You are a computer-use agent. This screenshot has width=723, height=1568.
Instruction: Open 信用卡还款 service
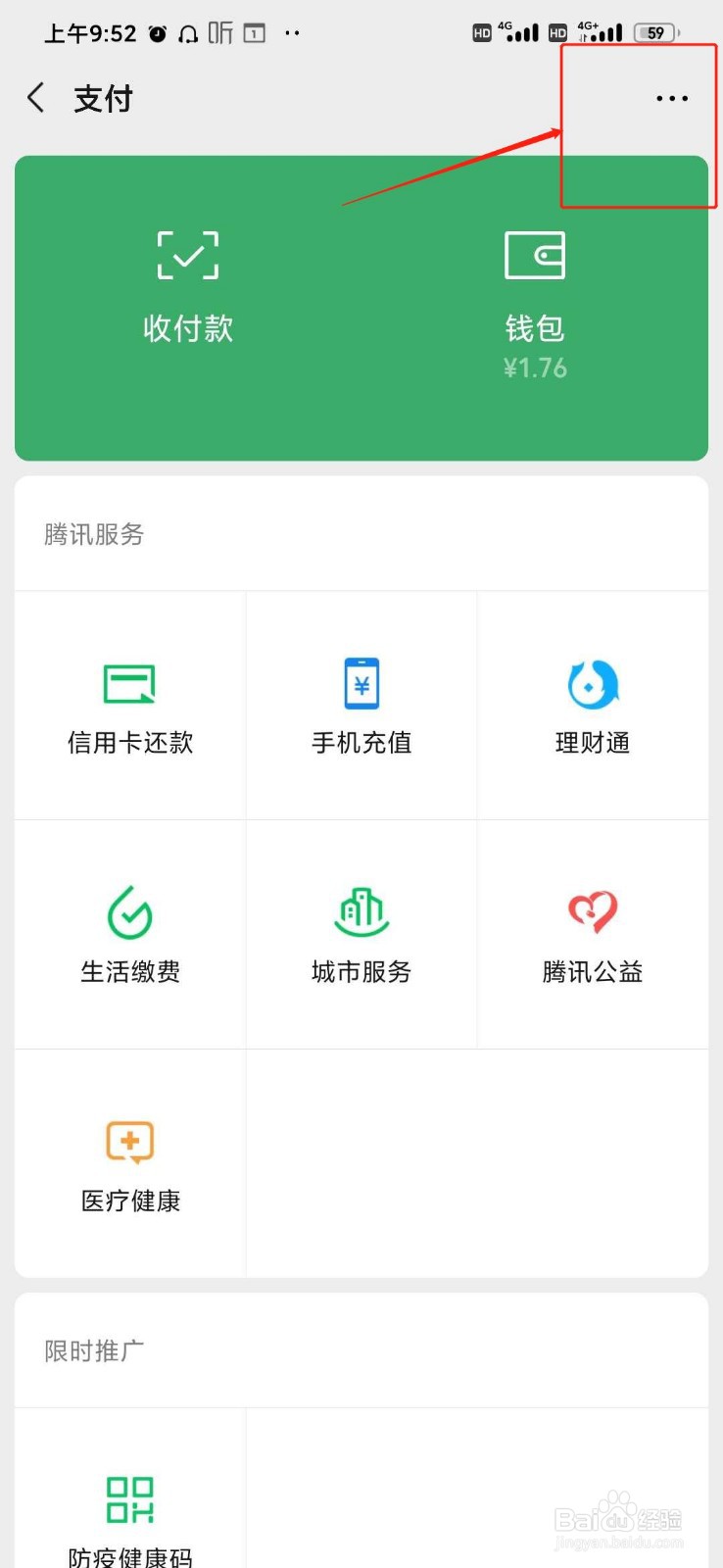click(x=130, y=706)
